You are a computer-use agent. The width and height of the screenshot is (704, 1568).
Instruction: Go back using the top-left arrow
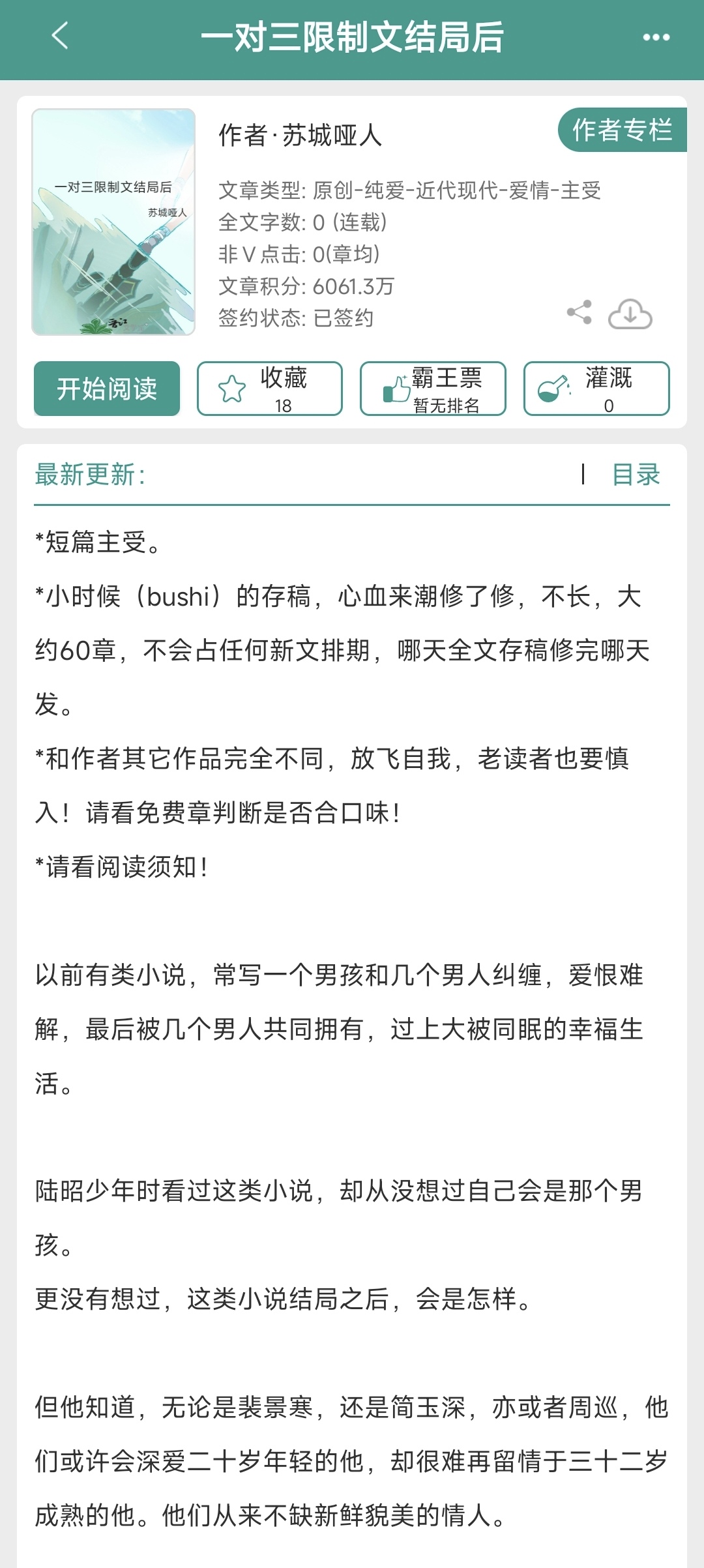60,36
